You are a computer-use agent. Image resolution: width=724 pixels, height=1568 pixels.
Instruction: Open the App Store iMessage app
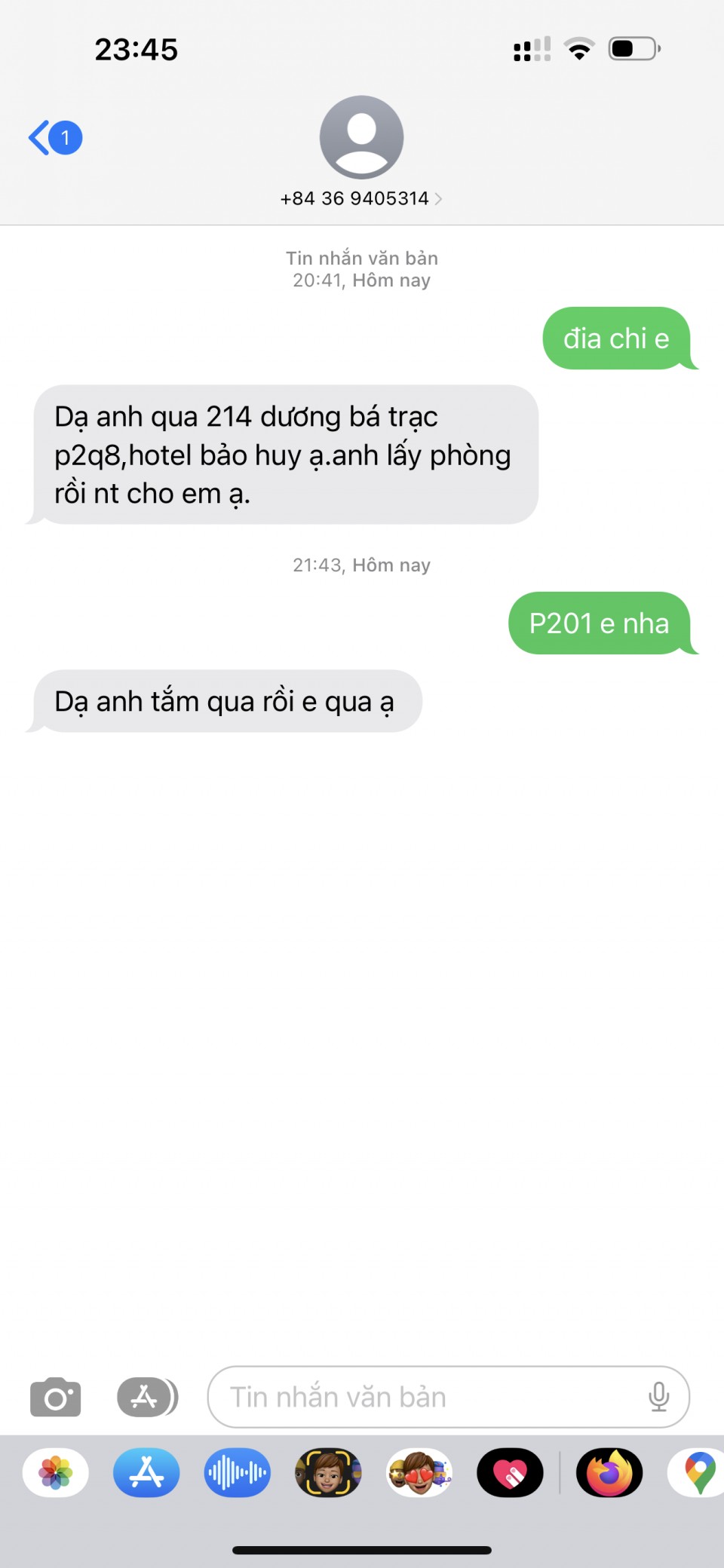click(x=146, y=1472)
